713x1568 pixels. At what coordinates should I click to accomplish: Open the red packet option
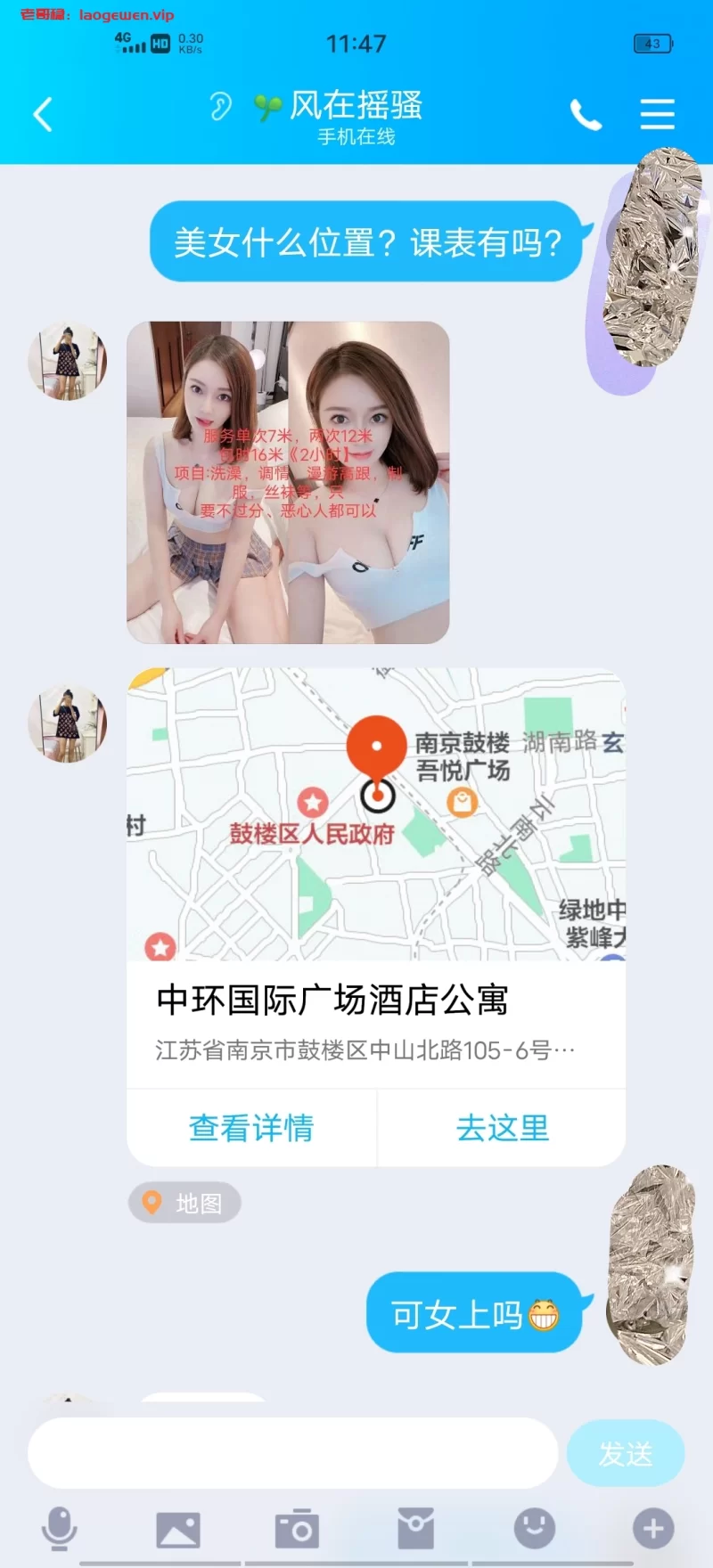pyautogui.click(x=415, y=1530)
